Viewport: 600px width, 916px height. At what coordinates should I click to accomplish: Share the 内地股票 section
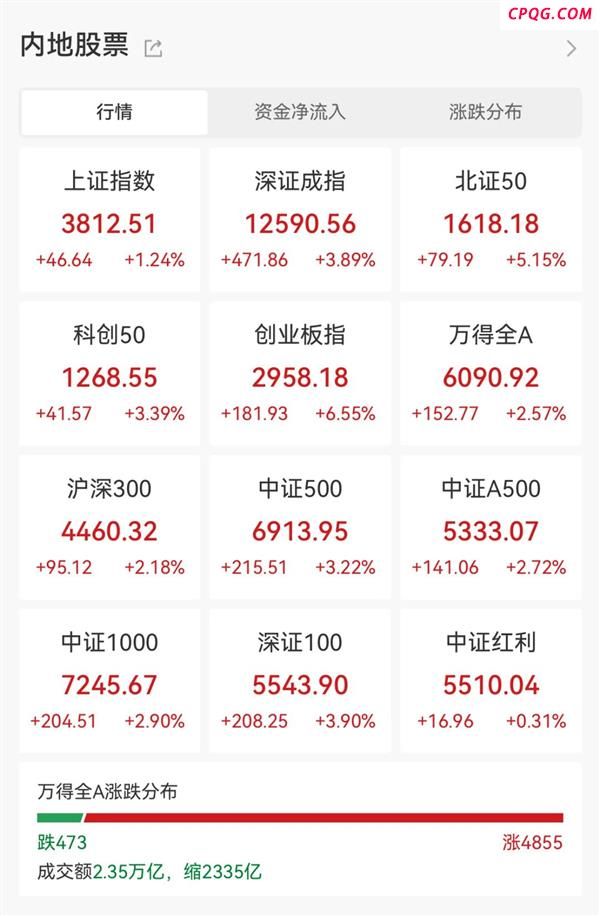[153, 48]
